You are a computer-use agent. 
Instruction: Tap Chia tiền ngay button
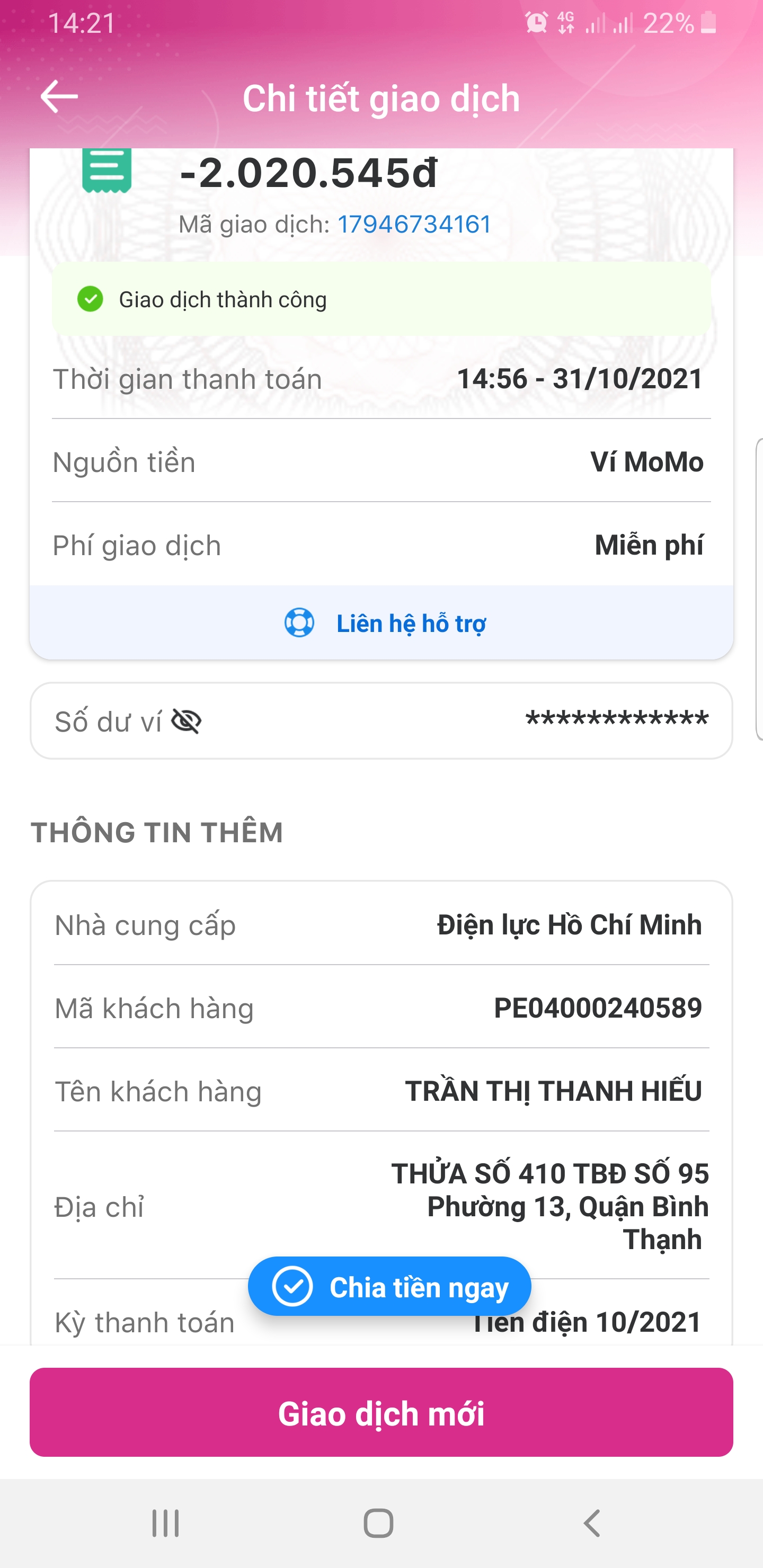(390, 1287)
